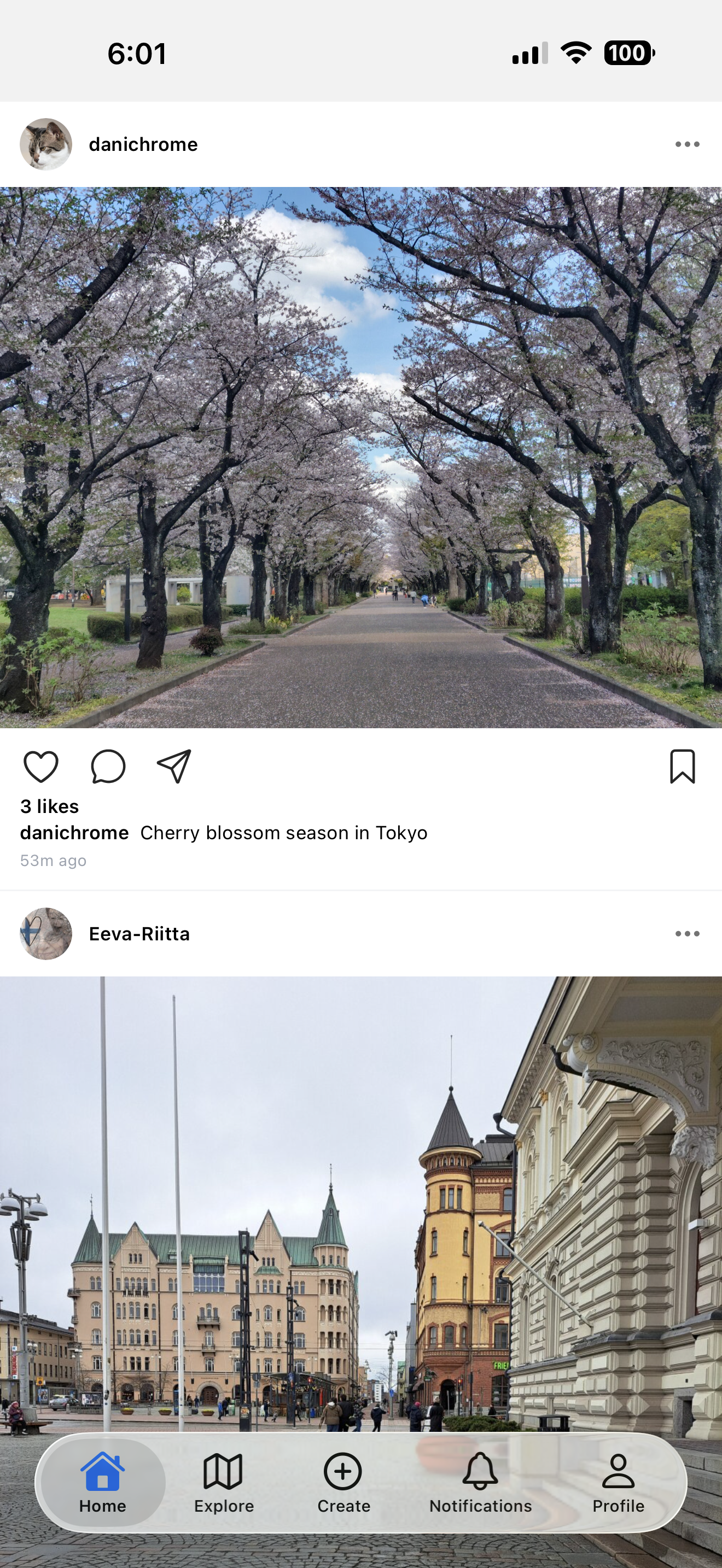Open Eeva-Riitta's profile via her username

click(139, 934)
